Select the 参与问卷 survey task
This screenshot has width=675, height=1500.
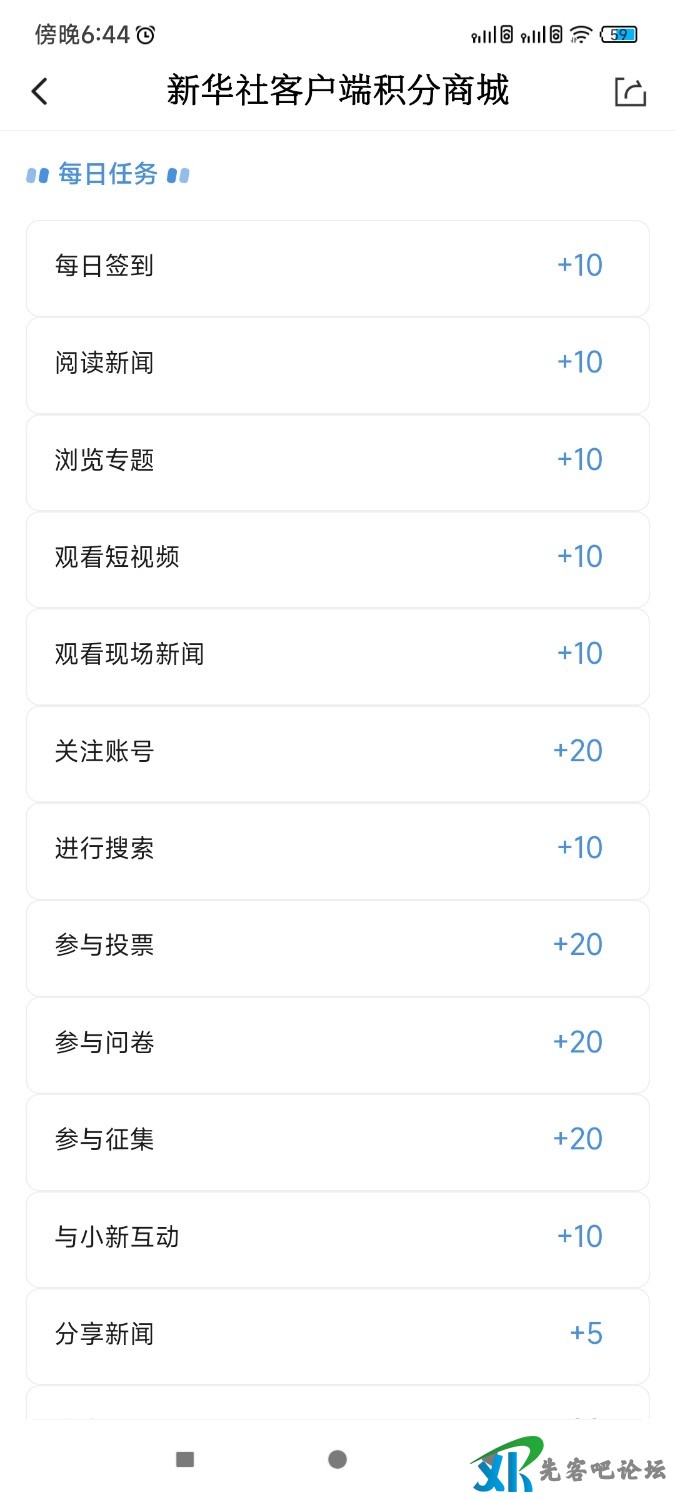click(337, 1043)
